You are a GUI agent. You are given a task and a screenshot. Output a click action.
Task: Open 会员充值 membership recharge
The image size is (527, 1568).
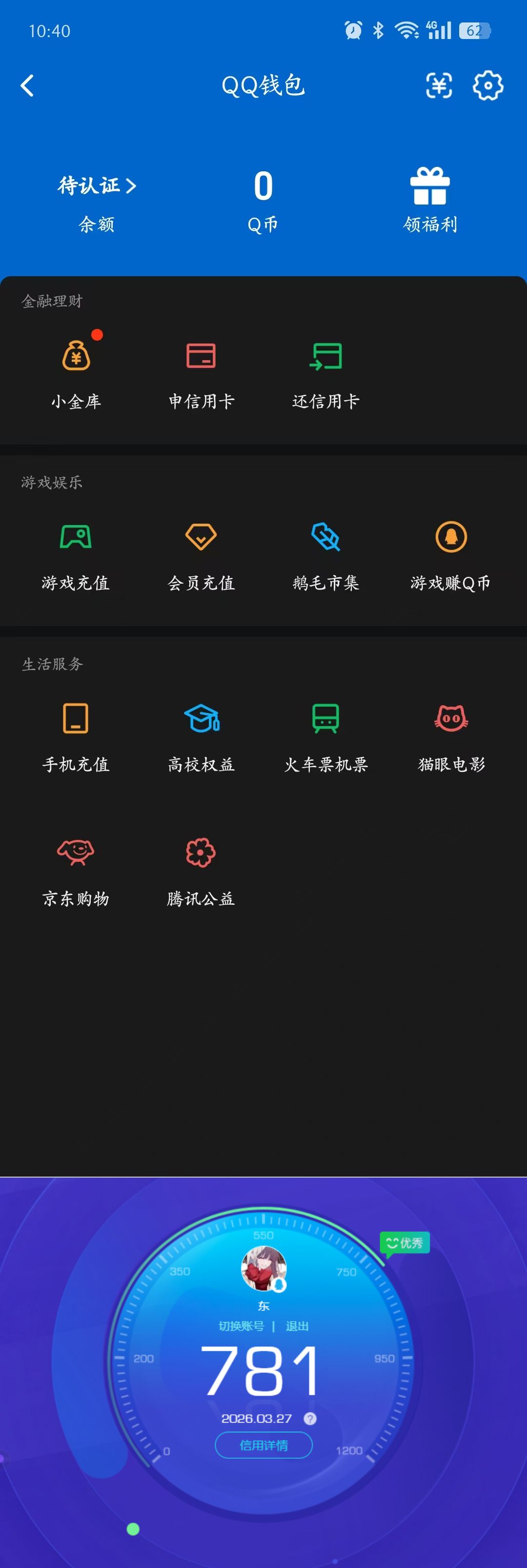point(201,554)
